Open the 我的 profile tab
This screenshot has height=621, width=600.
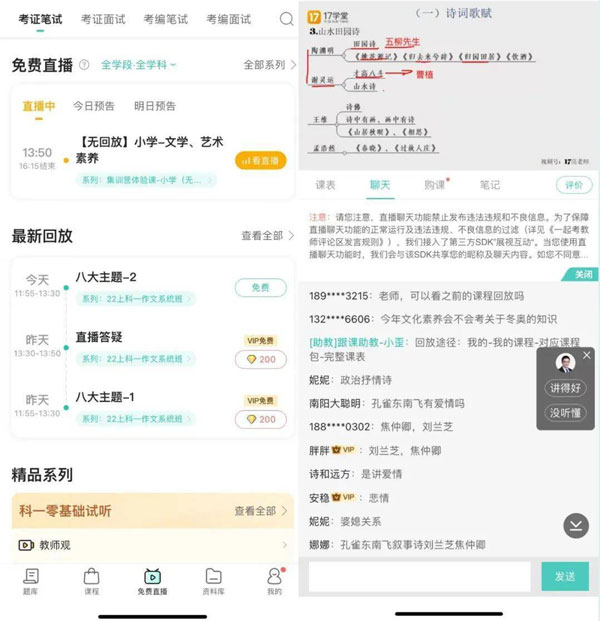point(274,583)
